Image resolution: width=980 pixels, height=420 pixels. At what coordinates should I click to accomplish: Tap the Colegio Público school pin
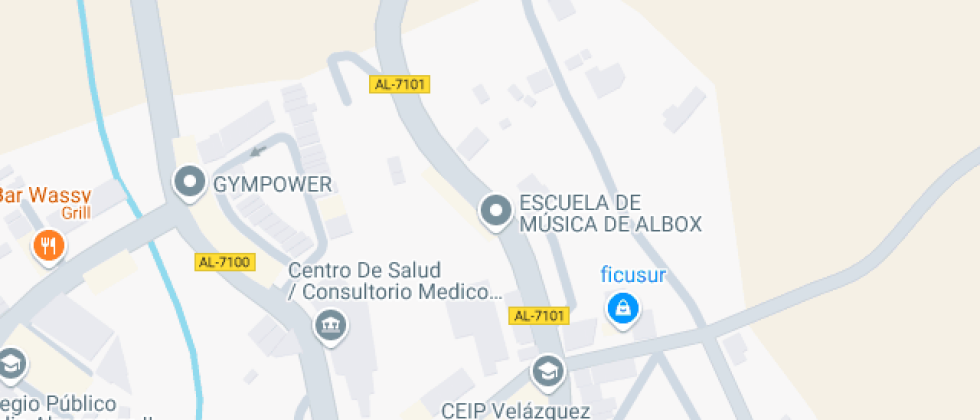coord(11,363)
